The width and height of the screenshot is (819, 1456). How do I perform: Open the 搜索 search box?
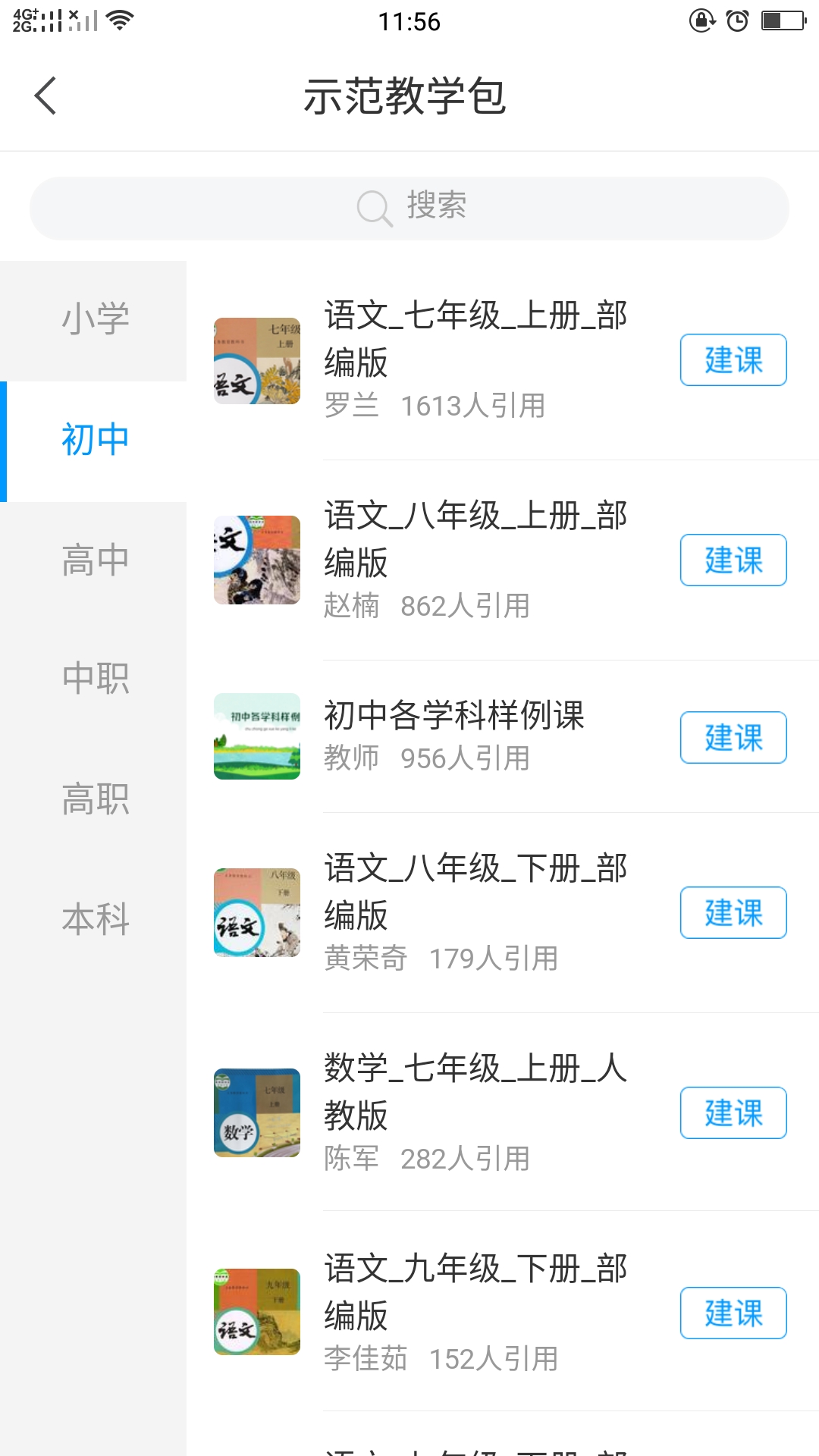tap(409, 209)
